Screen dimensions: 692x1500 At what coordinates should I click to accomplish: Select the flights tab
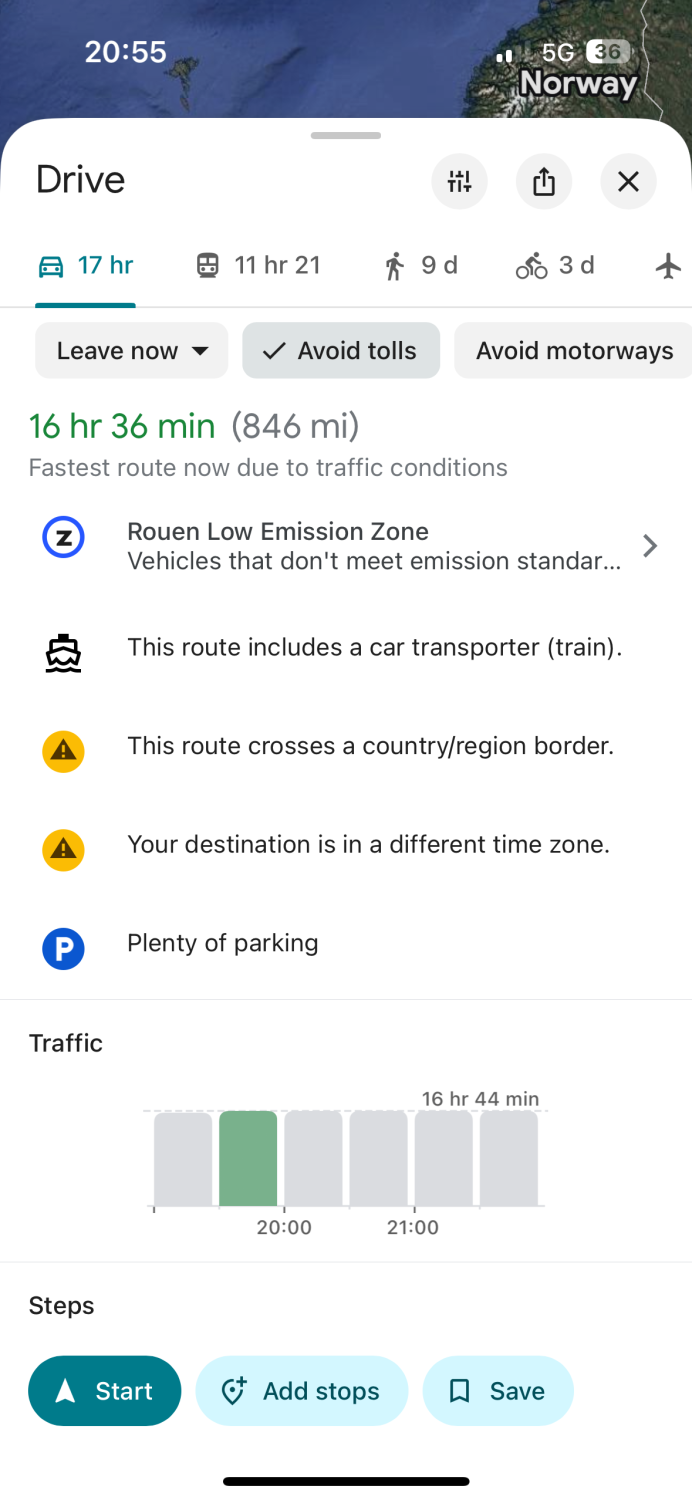(668, 266)
